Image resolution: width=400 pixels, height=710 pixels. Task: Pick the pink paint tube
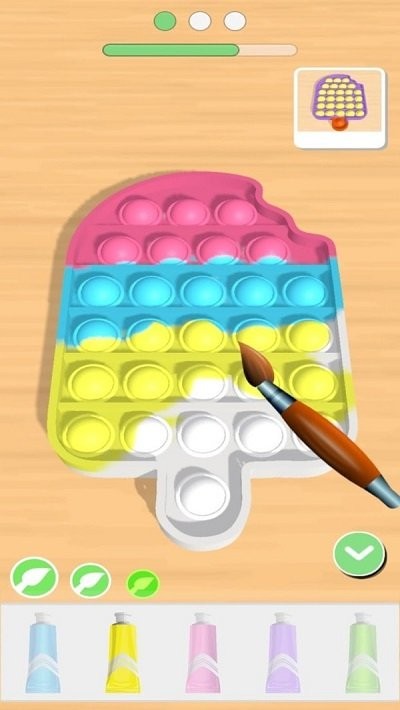[203, 652]
